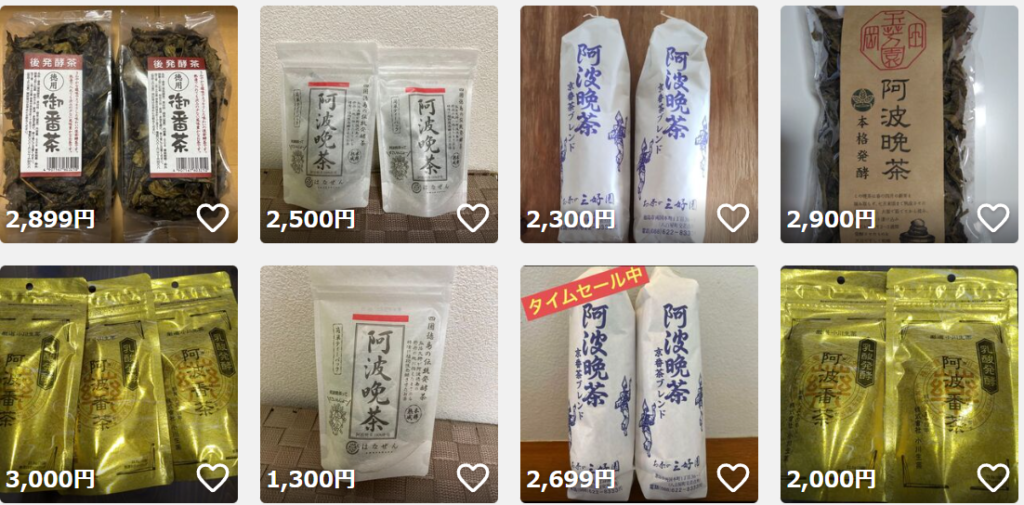The image size is (1024, 505).
Task: Open the 2,500円 阿波晩茶 listing
Action: coord(379,110)
